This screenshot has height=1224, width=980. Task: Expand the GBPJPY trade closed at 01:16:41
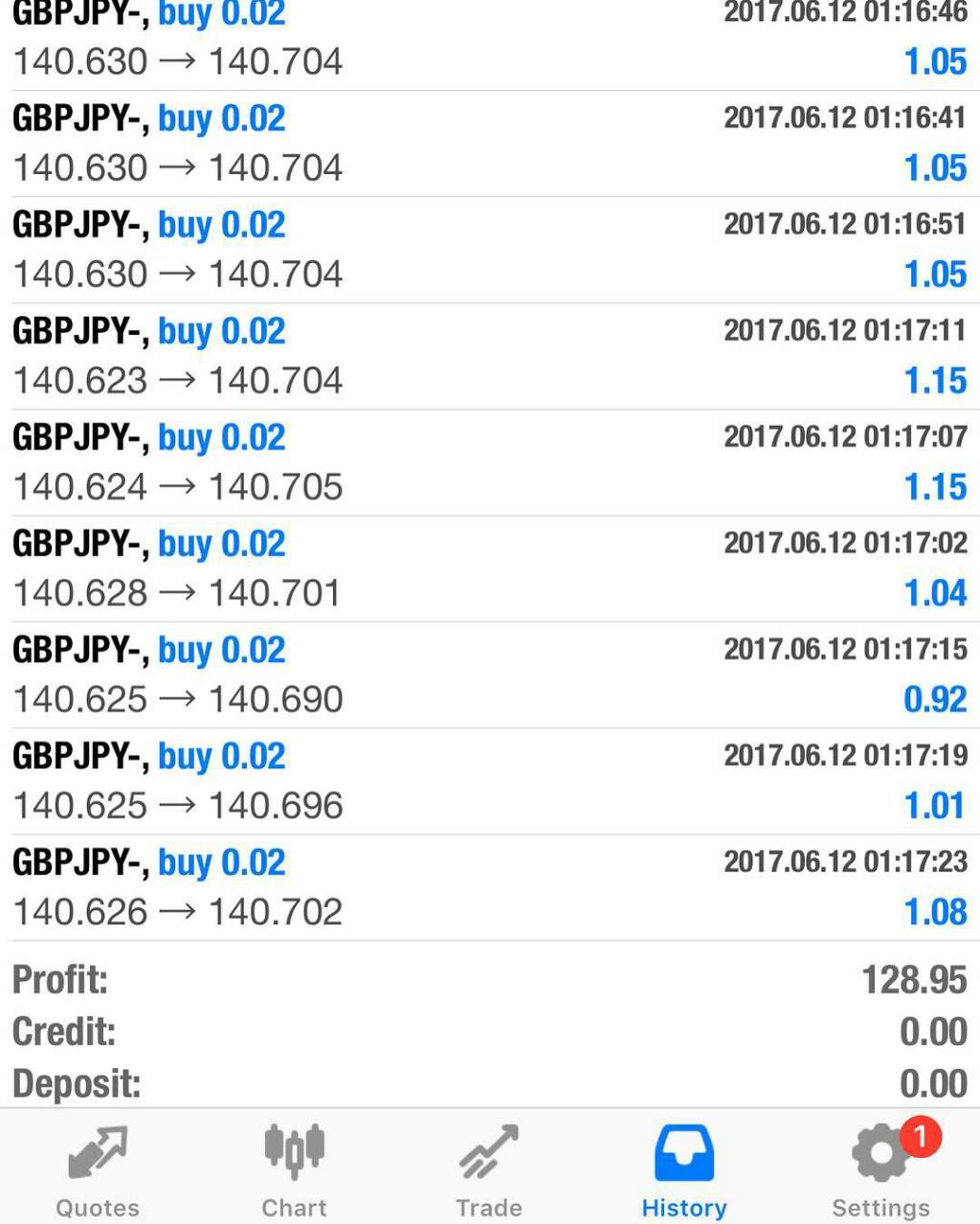point(490,144)
